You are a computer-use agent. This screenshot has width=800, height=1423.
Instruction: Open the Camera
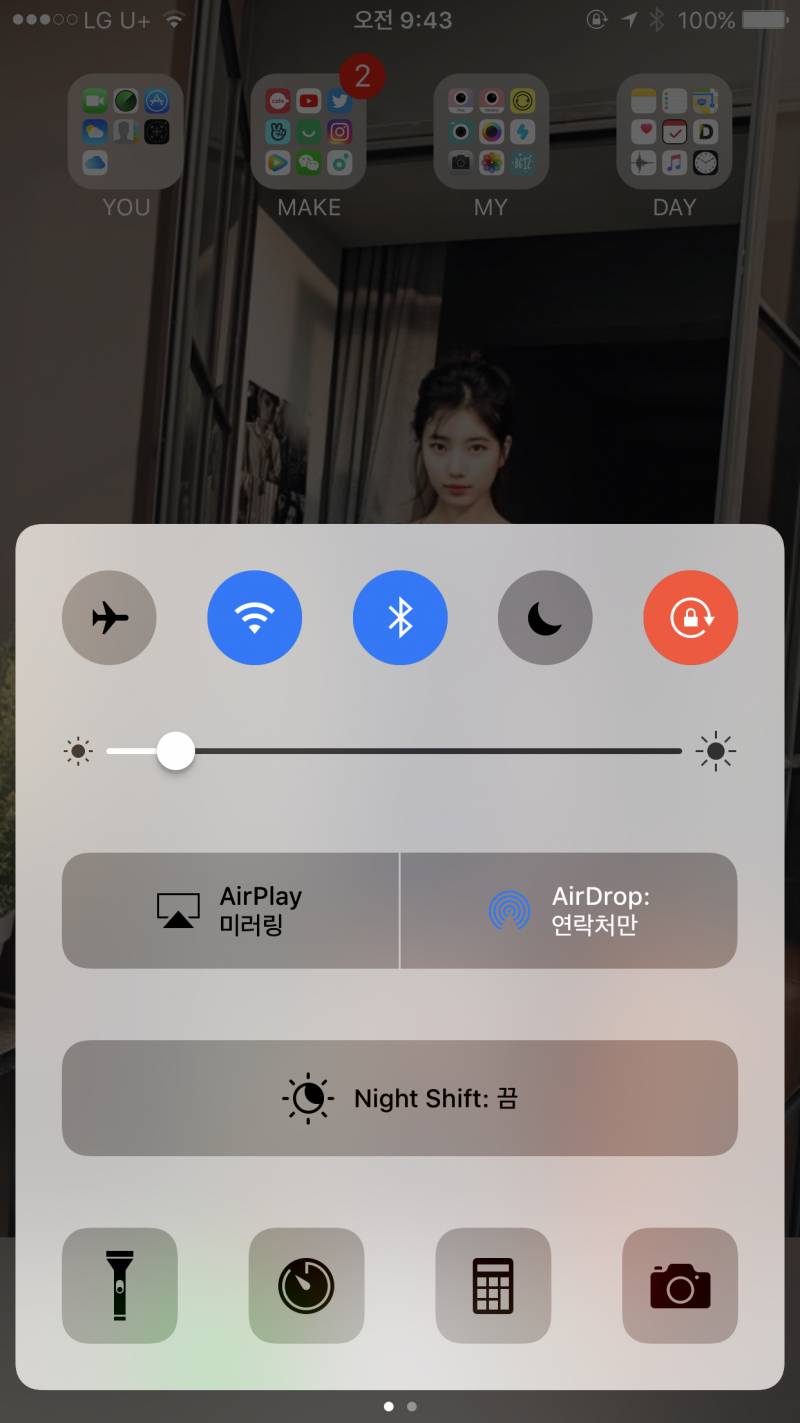point(679,1286)
